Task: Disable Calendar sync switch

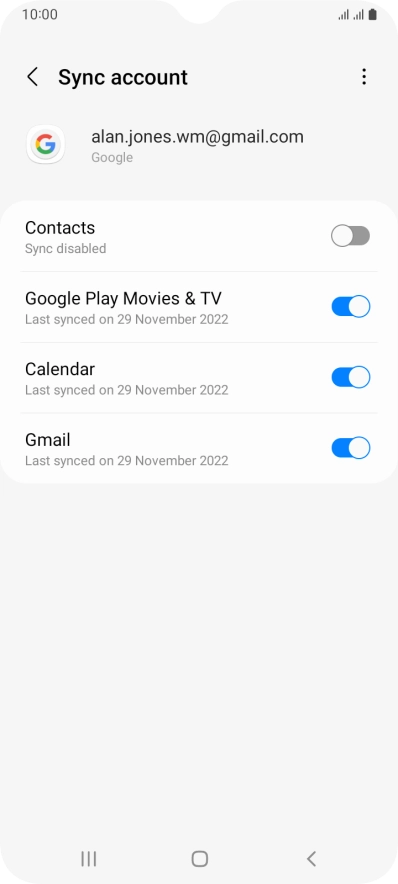Action: [x=350, y=377]
